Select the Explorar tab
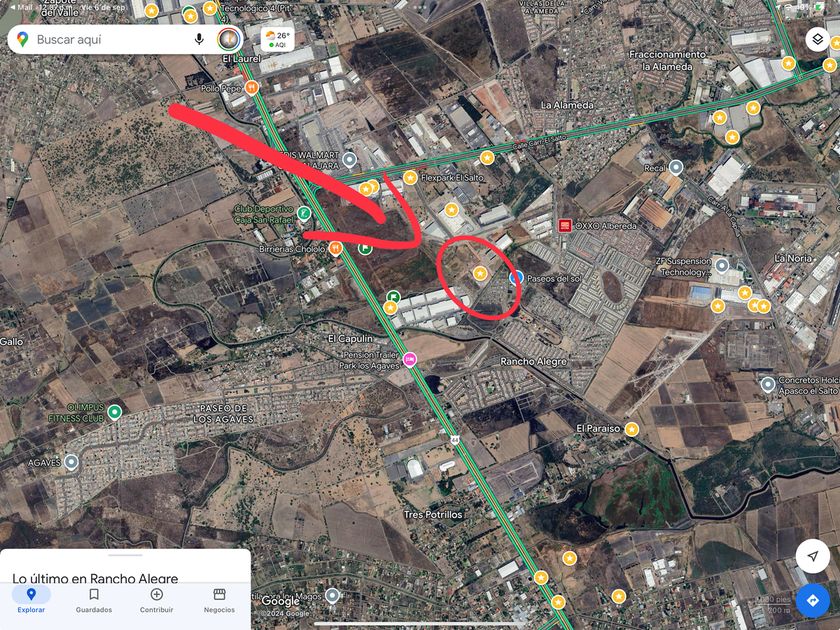Image resolution: width=840 pixels, height=630 pixels. (x=31, y=600)
